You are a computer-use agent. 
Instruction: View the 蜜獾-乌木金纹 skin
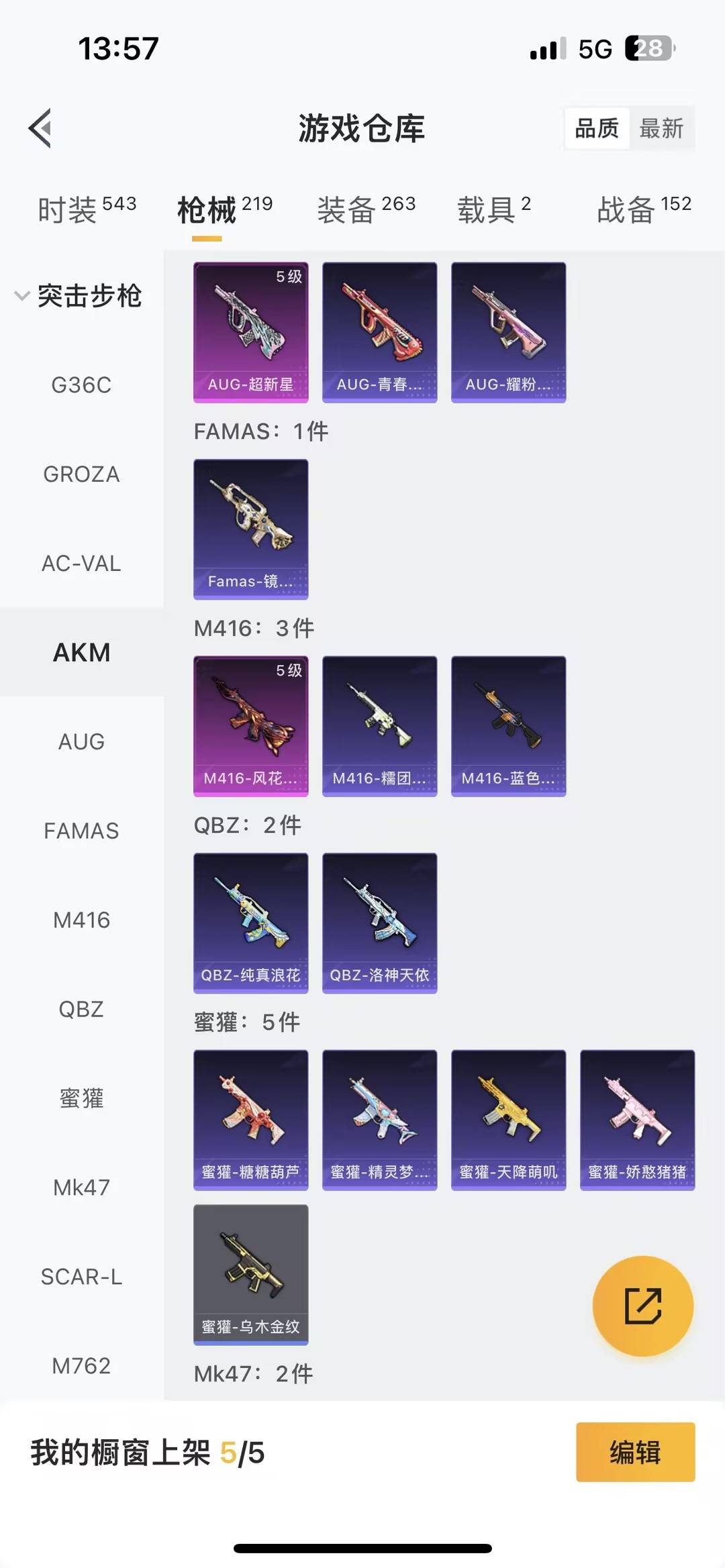click(x=250, y=1274)
